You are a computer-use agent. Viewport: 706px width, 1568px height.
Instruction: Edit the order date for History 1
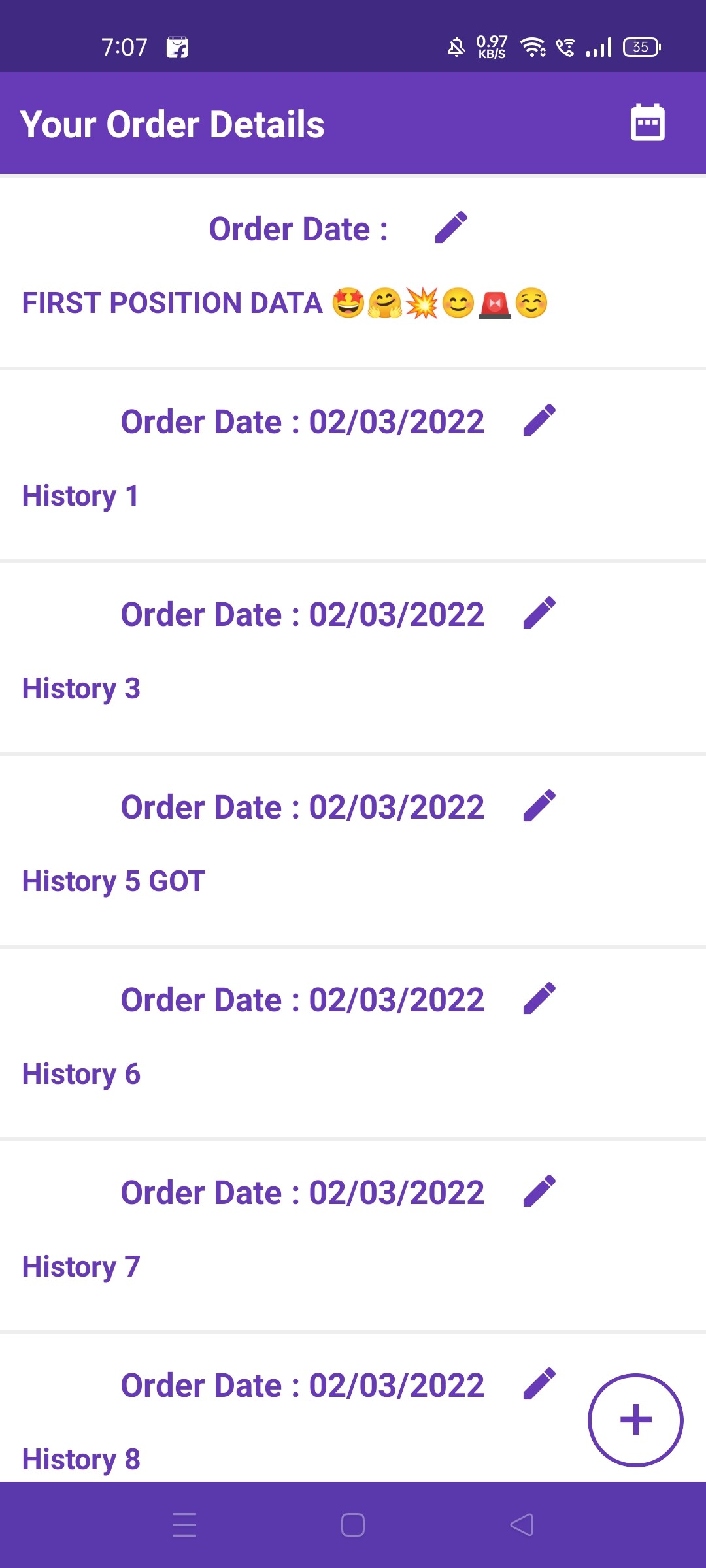(539, 420)
